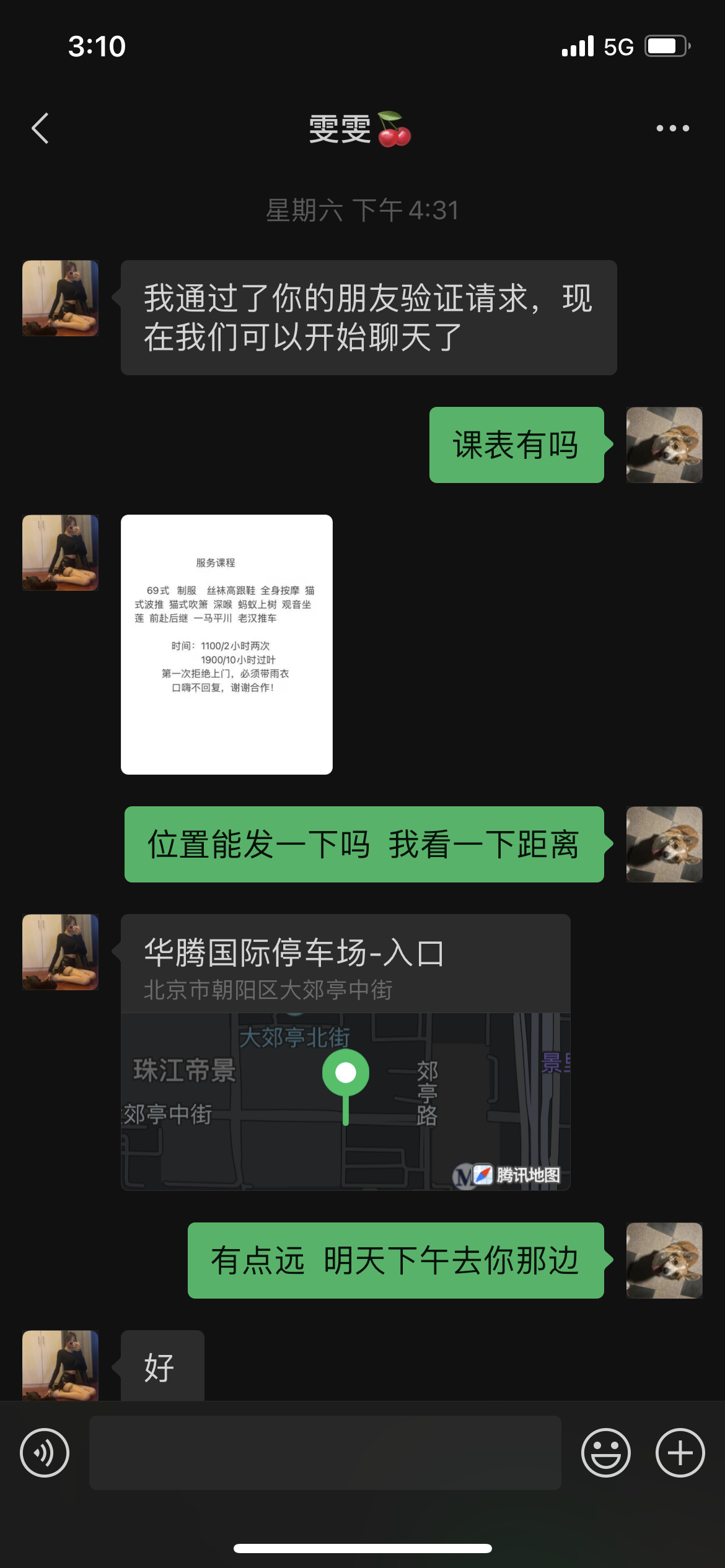Screen dimensions: 725x1568
Task: View contact's avatar next to 好 message
Action: click(60, 1365)
